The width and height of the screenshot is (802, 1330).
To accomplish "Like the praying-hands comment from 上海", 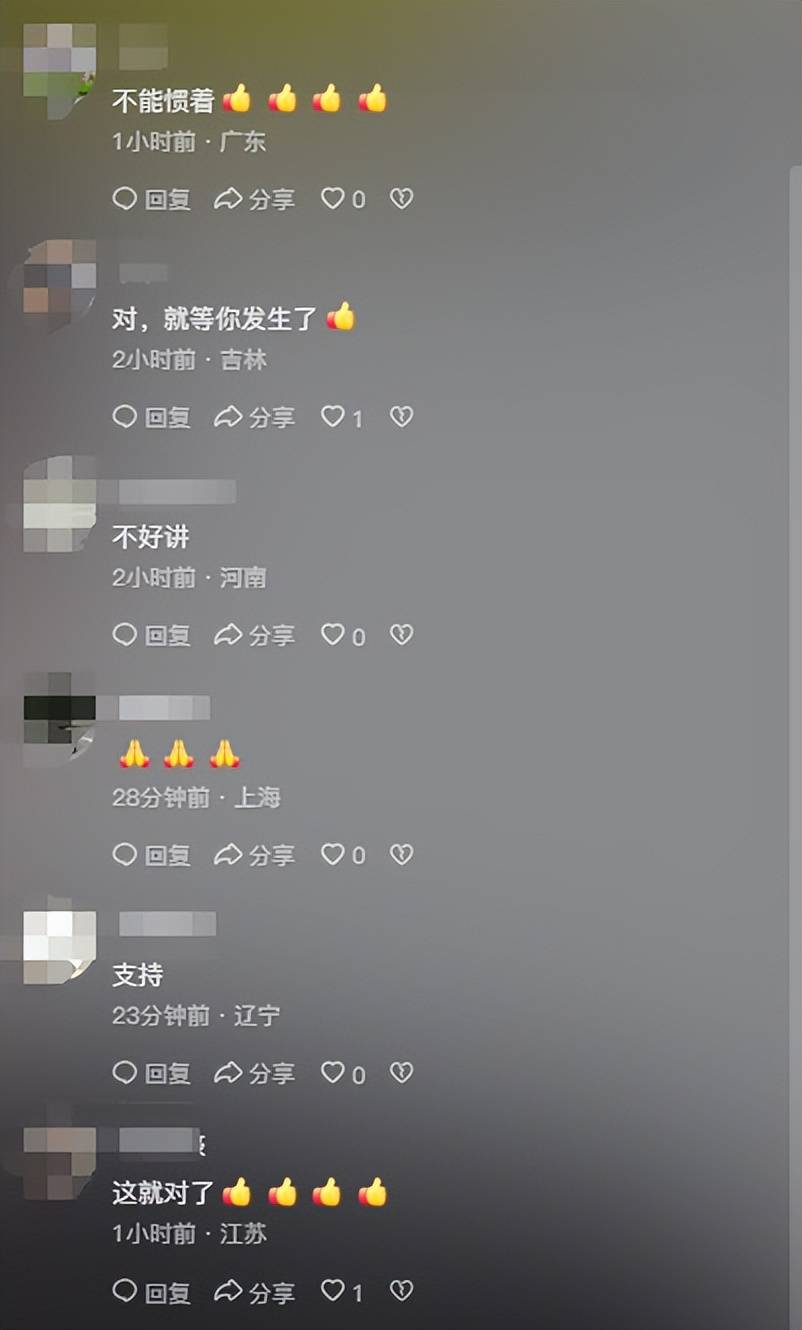I will pyautogui.click(x=333, y=855).
